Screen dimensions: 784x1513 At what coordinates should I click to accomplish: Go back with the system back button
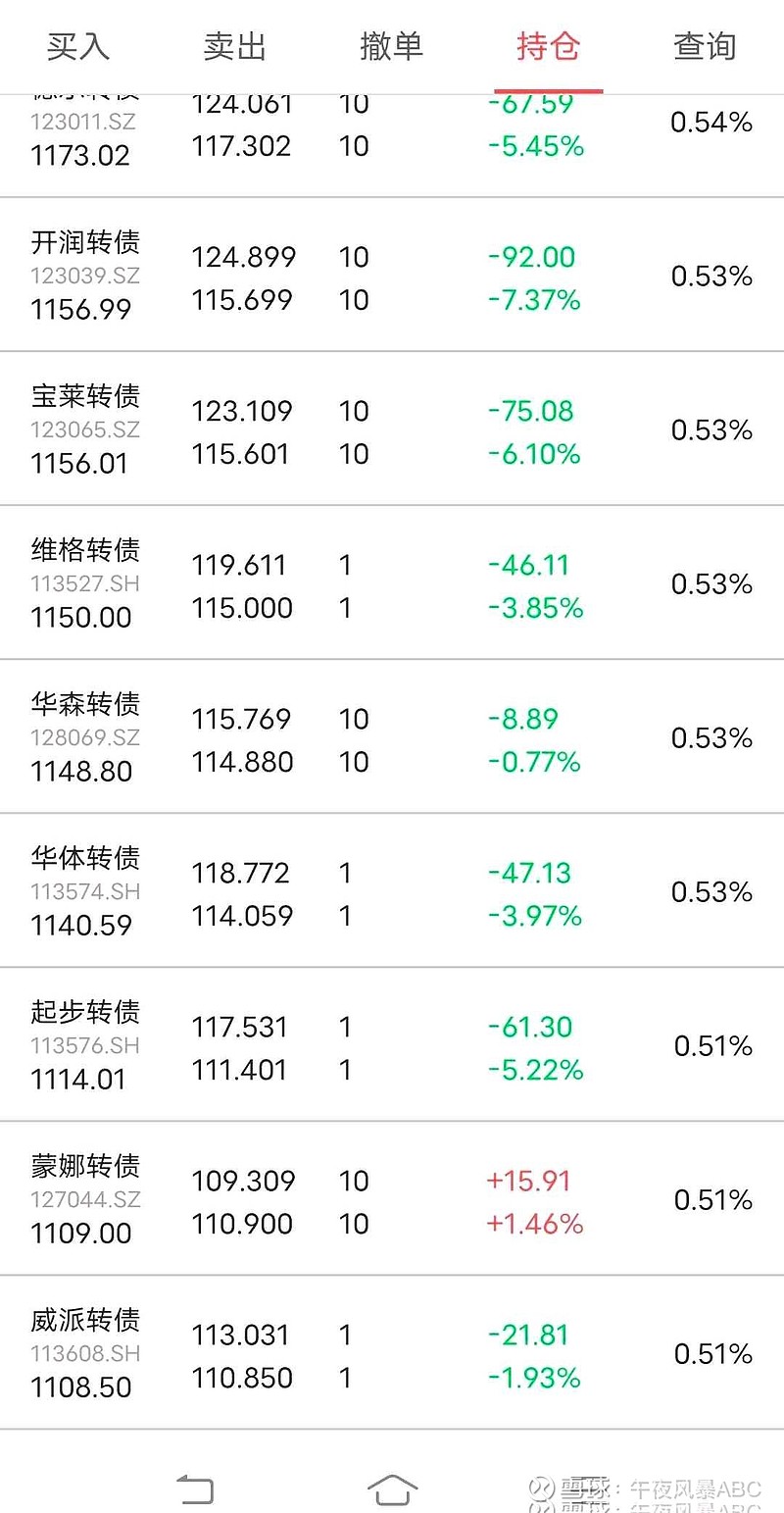(x=195, y=1489)
